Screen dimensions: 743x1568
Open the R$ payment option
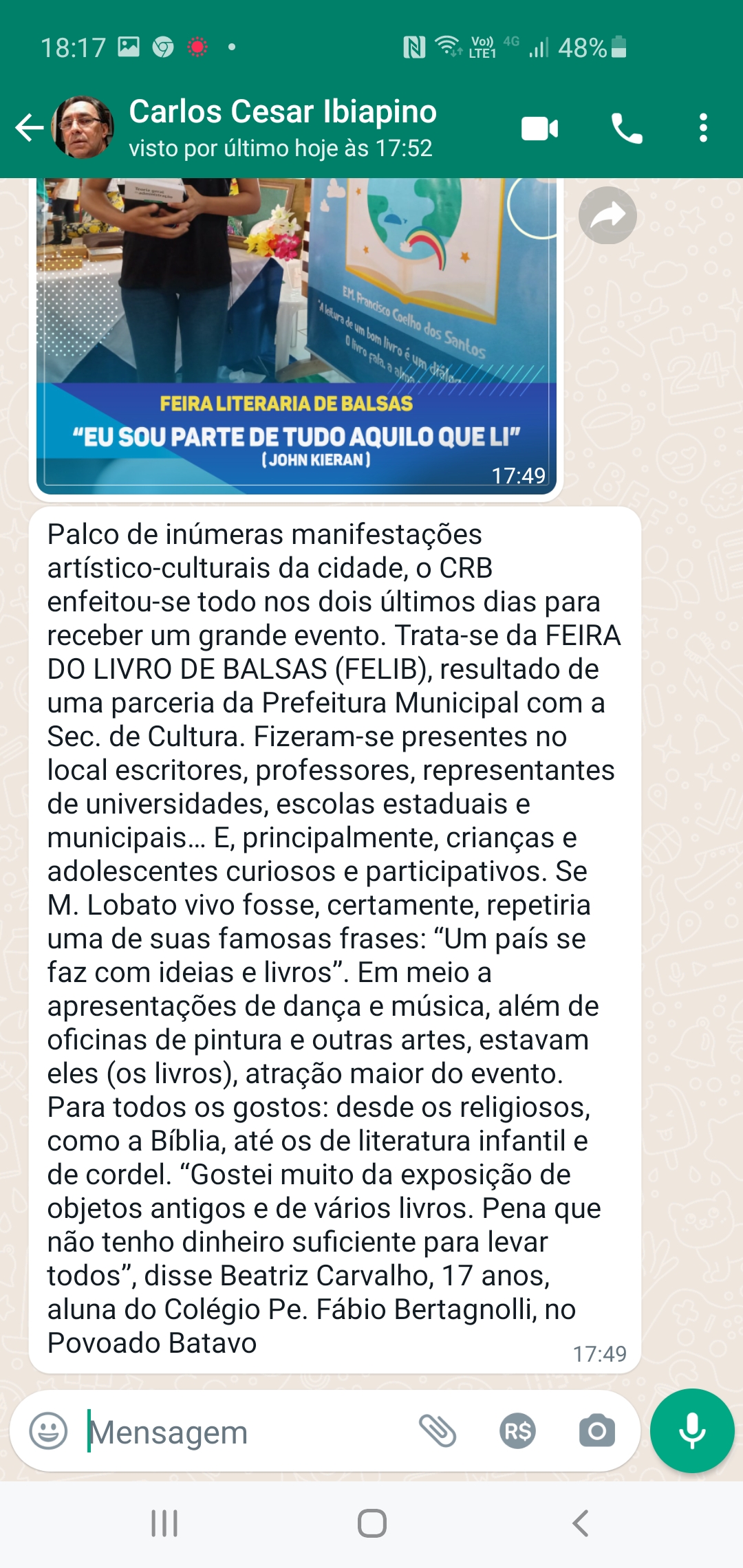517,1431
